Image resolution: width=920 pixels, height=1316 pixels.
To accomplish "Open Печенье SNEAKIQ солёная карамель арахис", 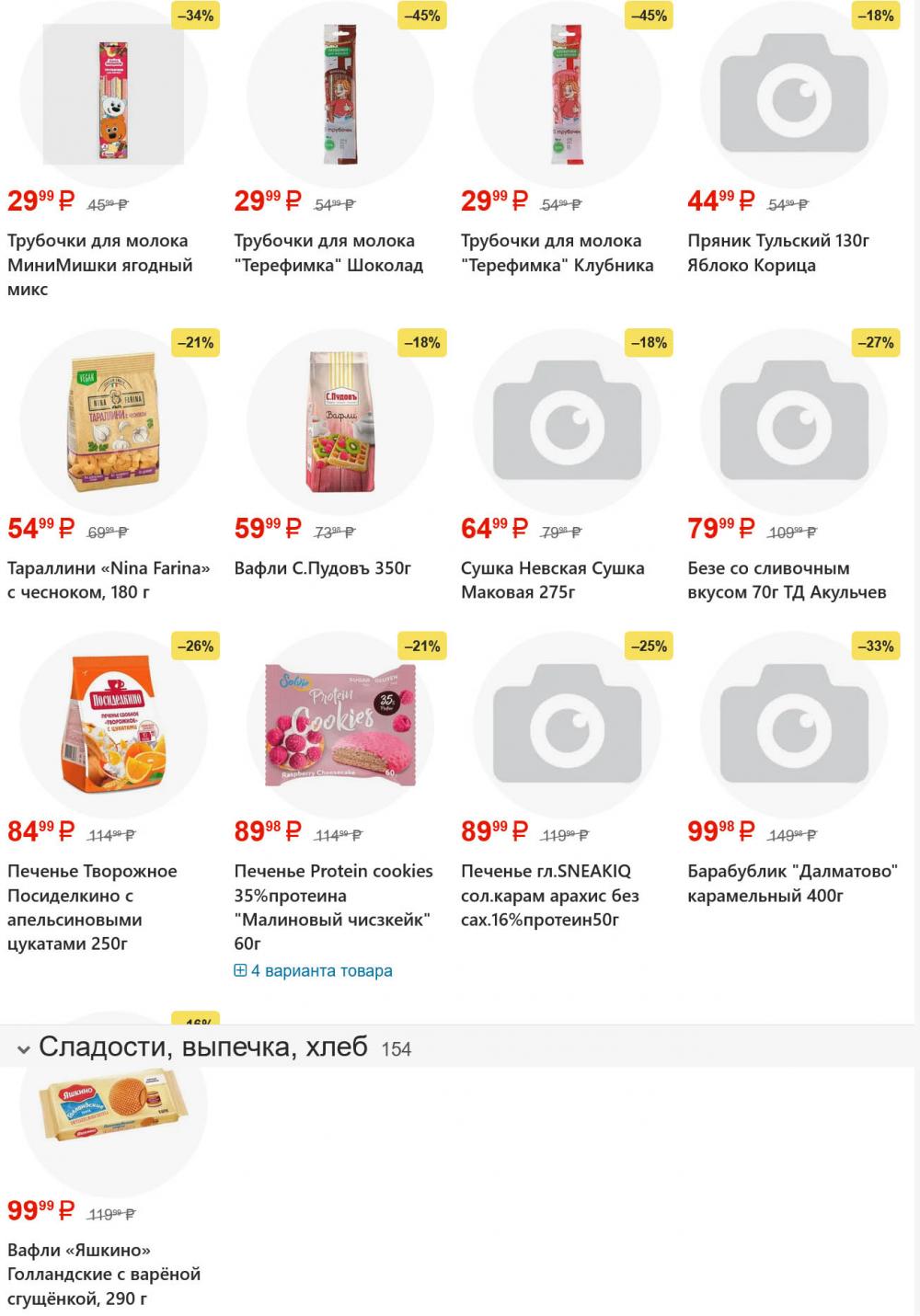I will [549, 895].
